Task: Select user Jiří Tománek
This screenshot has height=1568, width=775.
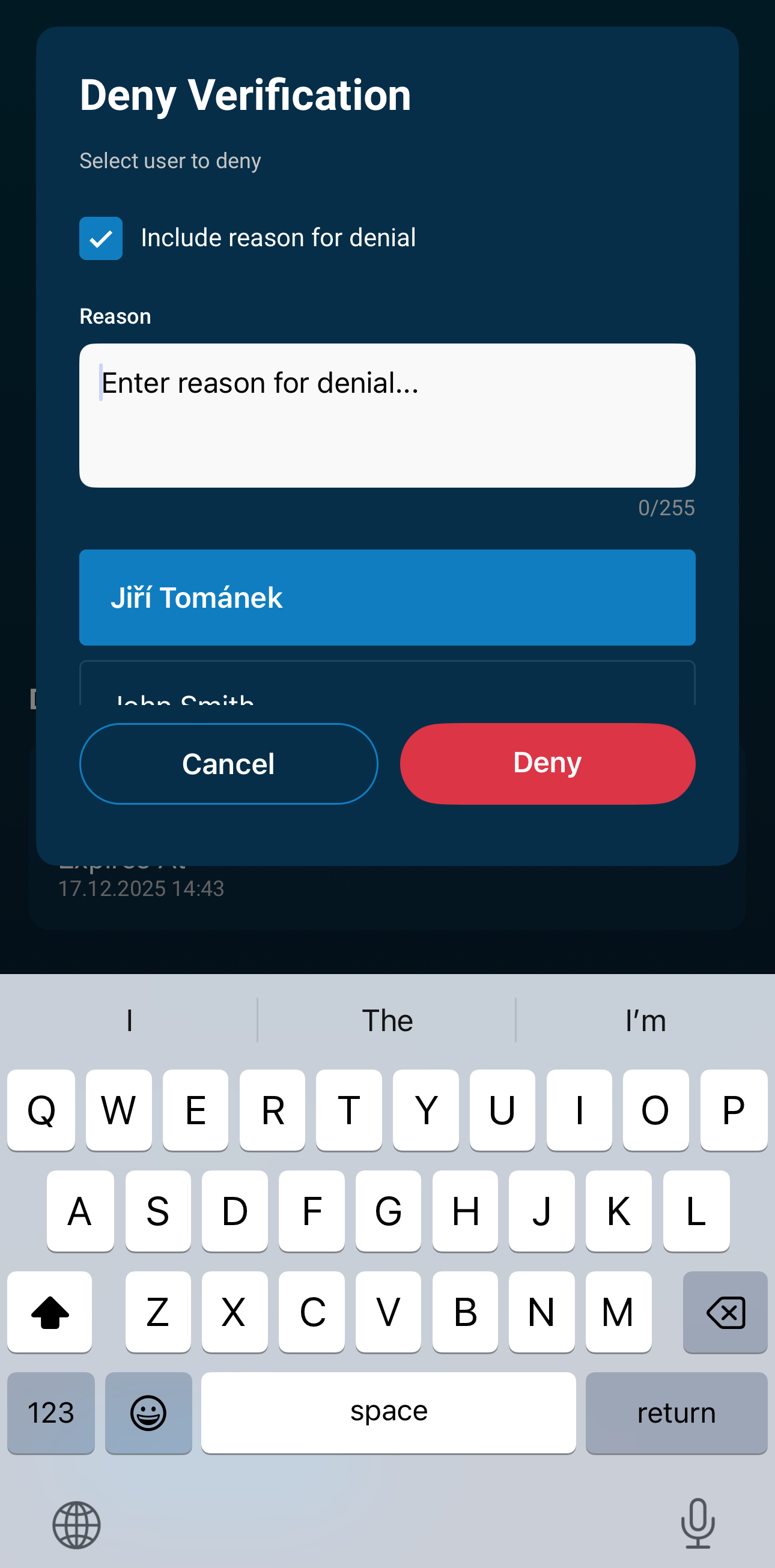Action: [x=387, y=598]
